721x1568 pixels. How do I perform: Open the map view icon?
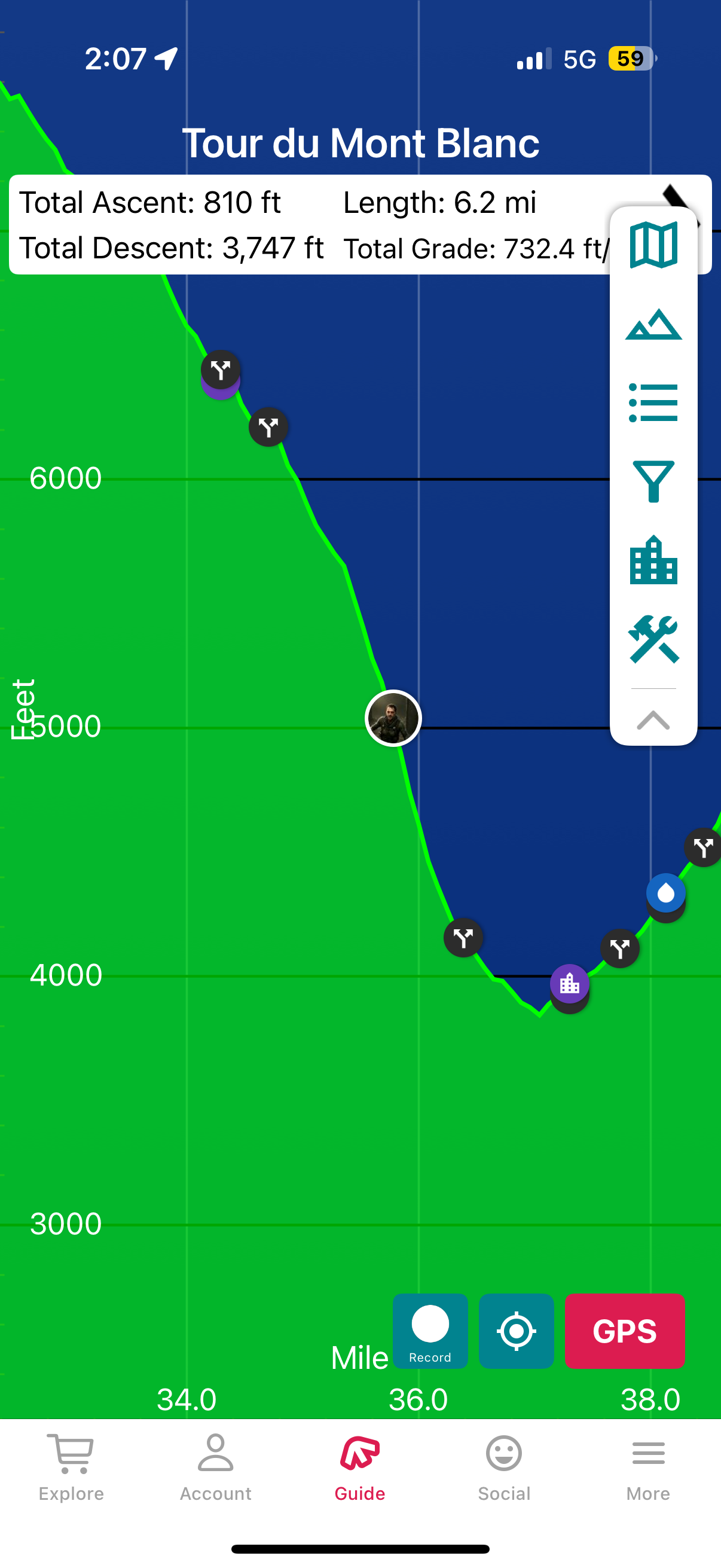click(653, 245)
